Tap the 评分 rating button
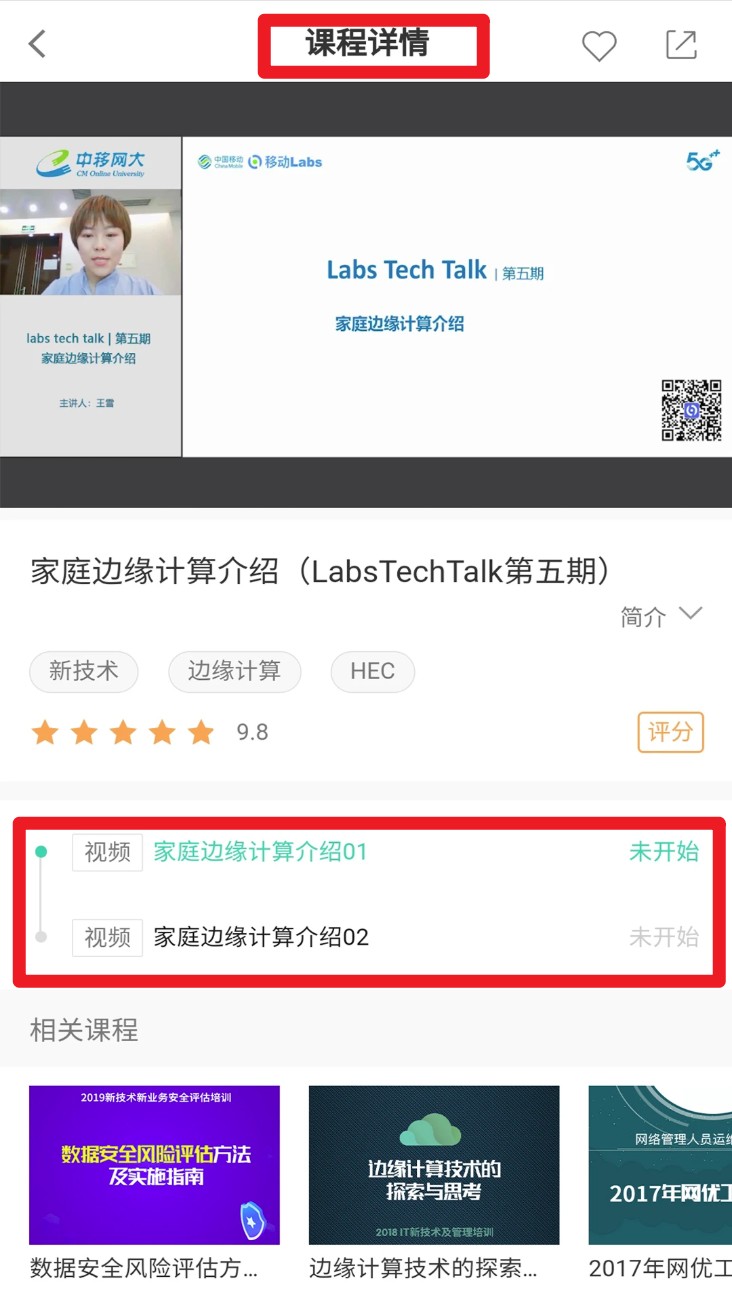The width and height of the screenshot is (732, 1304). [x=670, y=732]
